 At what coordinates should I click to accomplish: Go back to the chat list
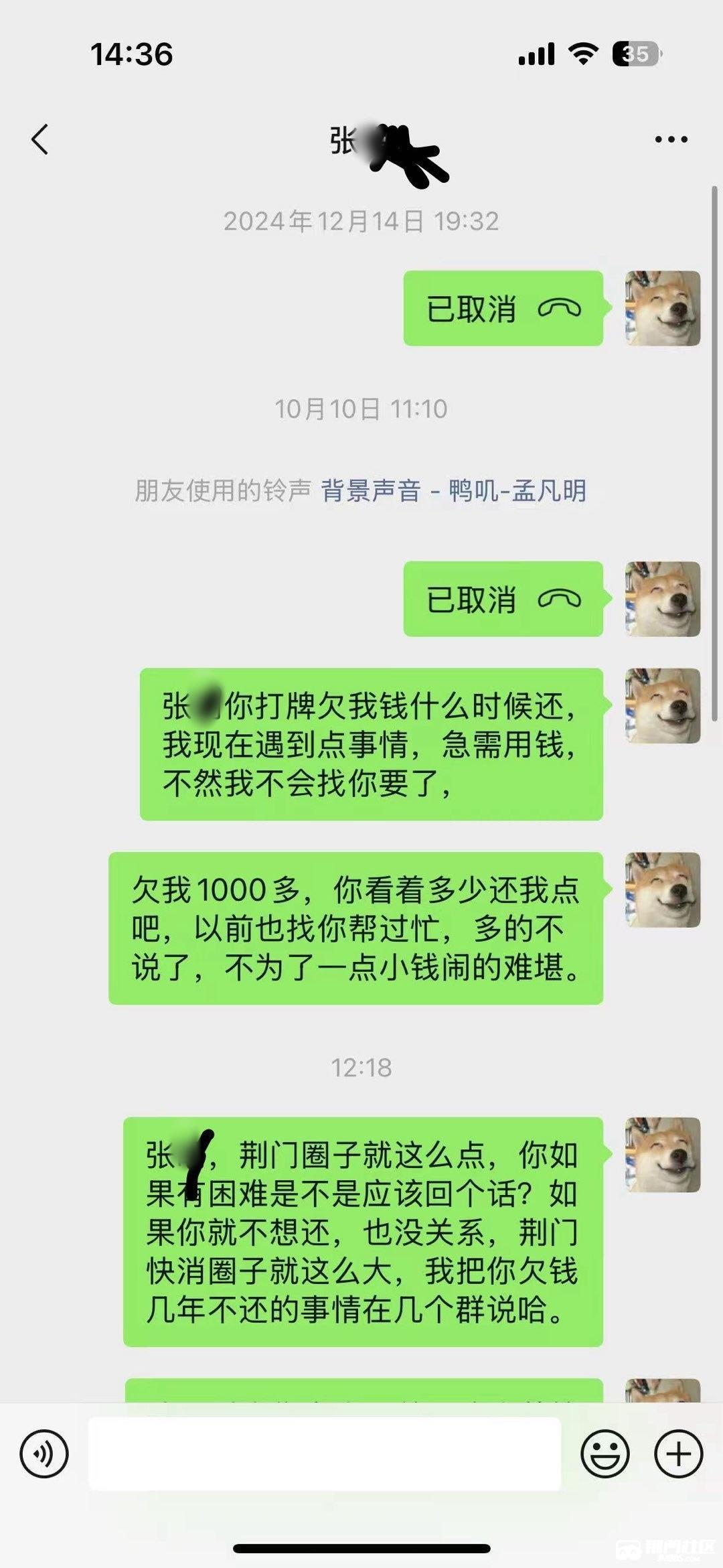pos(40,139)
